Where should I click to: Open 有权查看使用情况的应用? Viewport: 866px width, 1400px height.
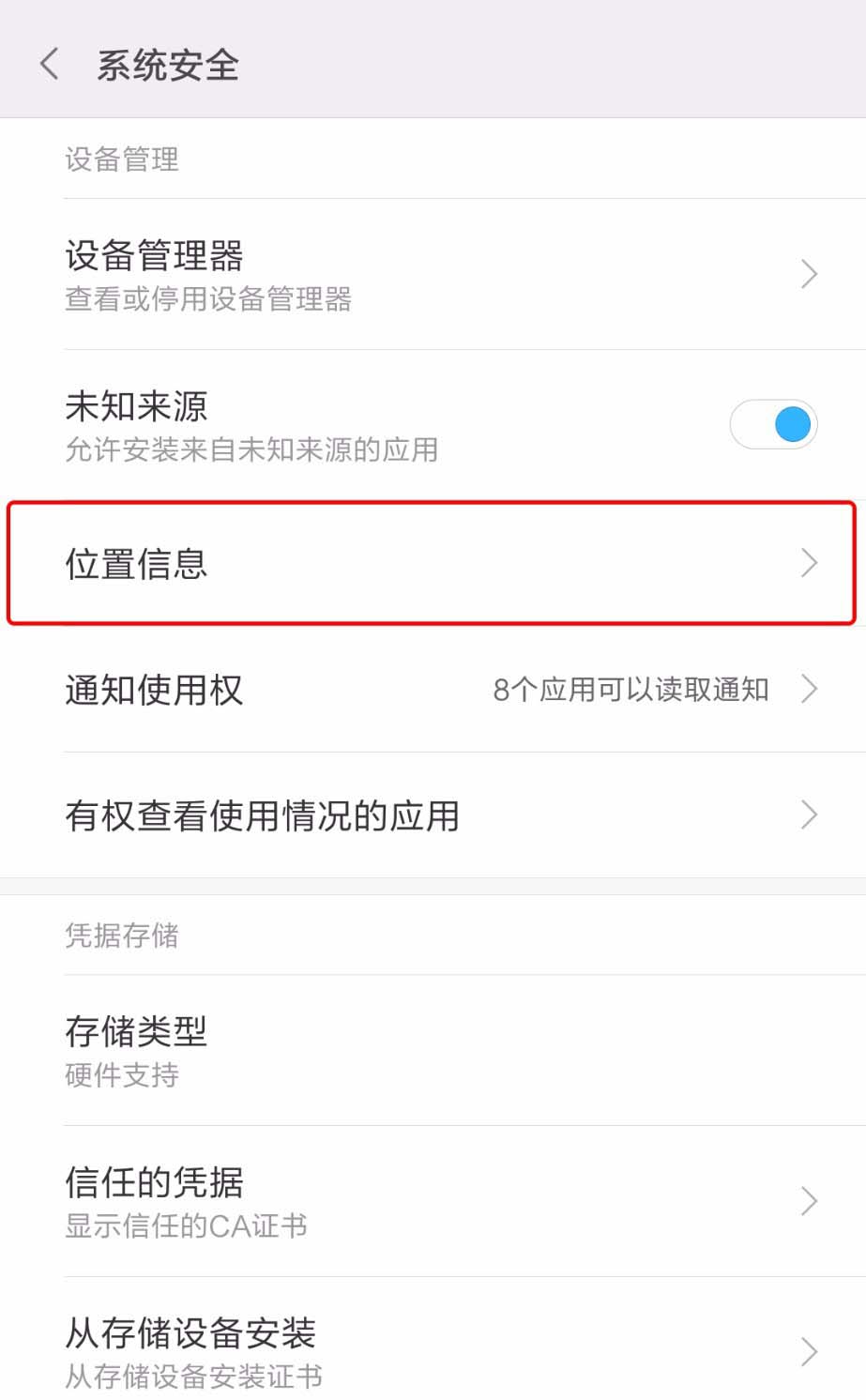pos(432,815)
